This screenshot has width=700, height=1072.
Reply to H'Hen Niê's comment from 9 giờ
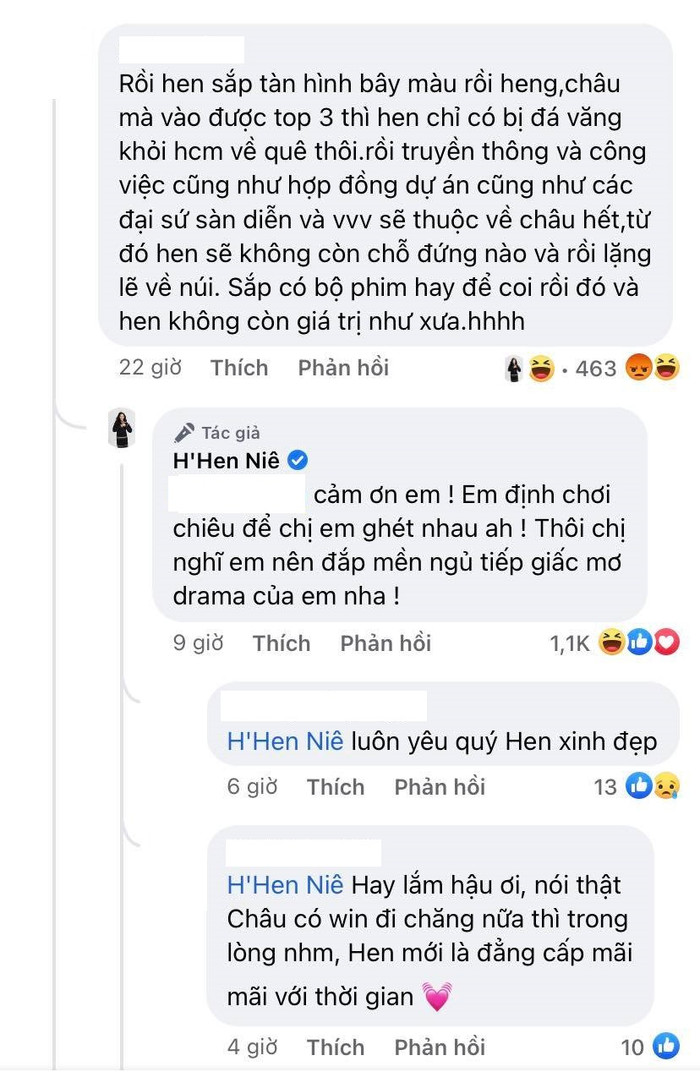[385, 643]
